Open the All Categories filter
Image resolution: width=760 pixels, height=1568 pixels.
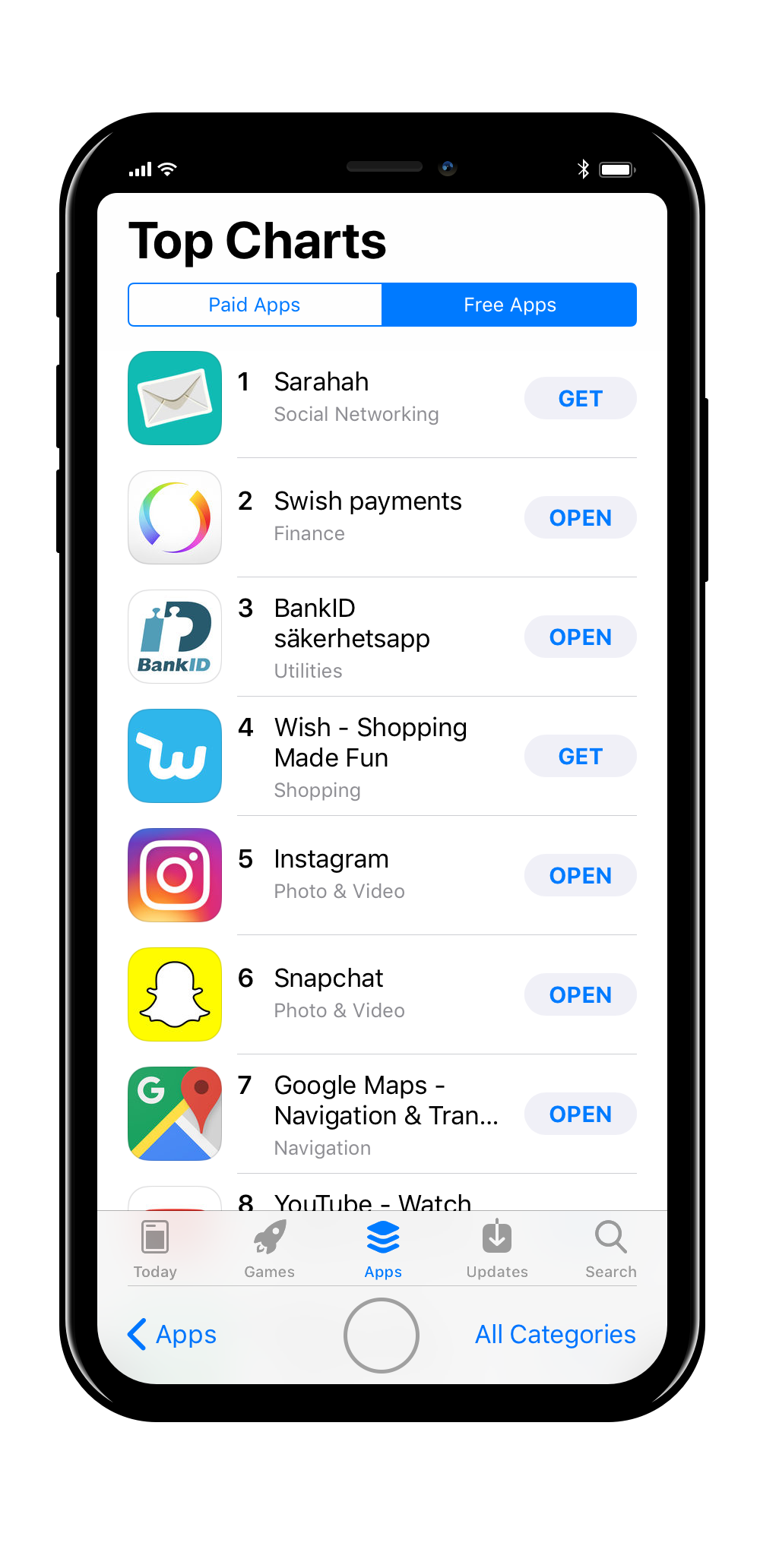(x=556, y=1334)
